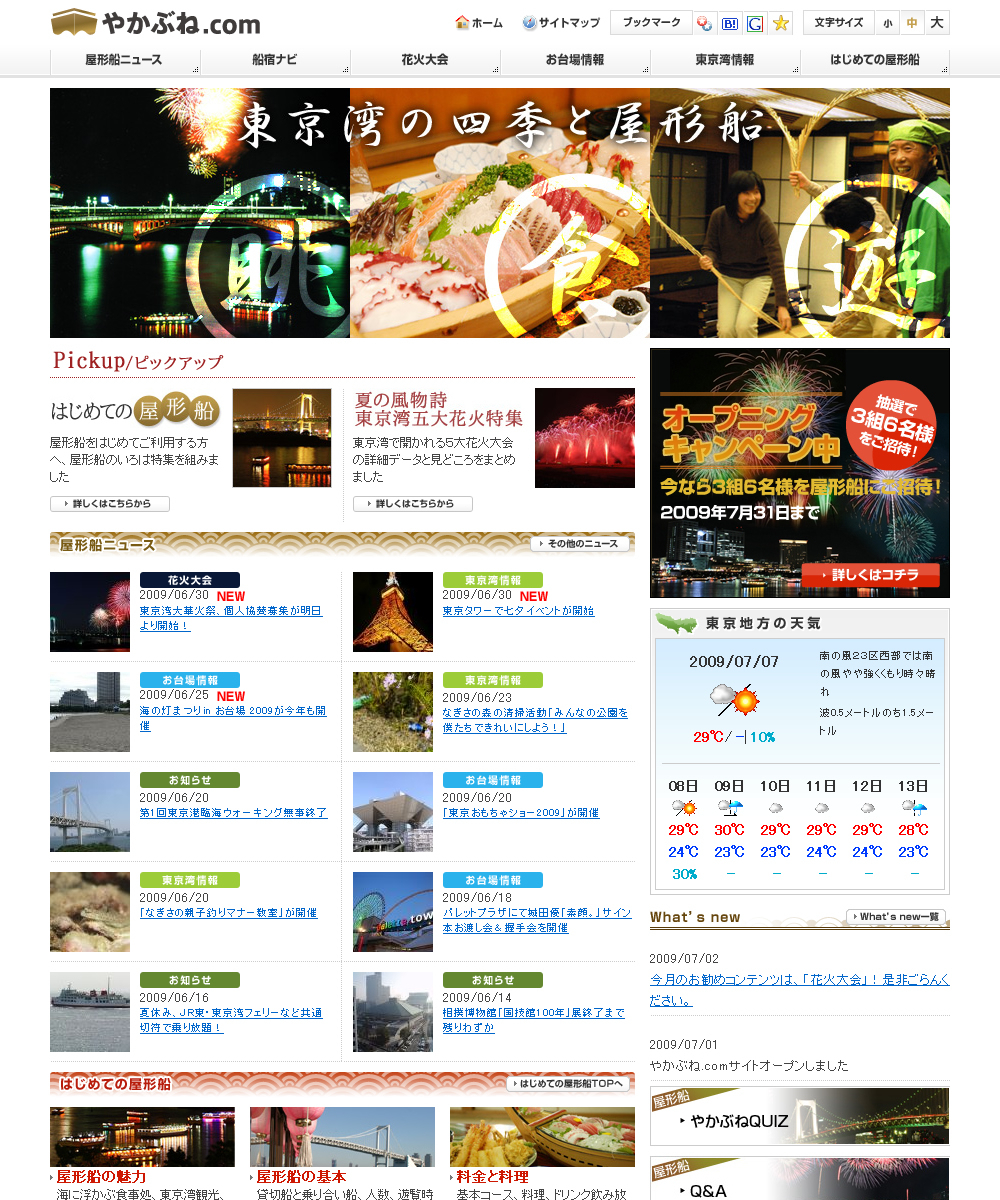Open the 花火大会 navigation tab

click(x=424, y=60)
